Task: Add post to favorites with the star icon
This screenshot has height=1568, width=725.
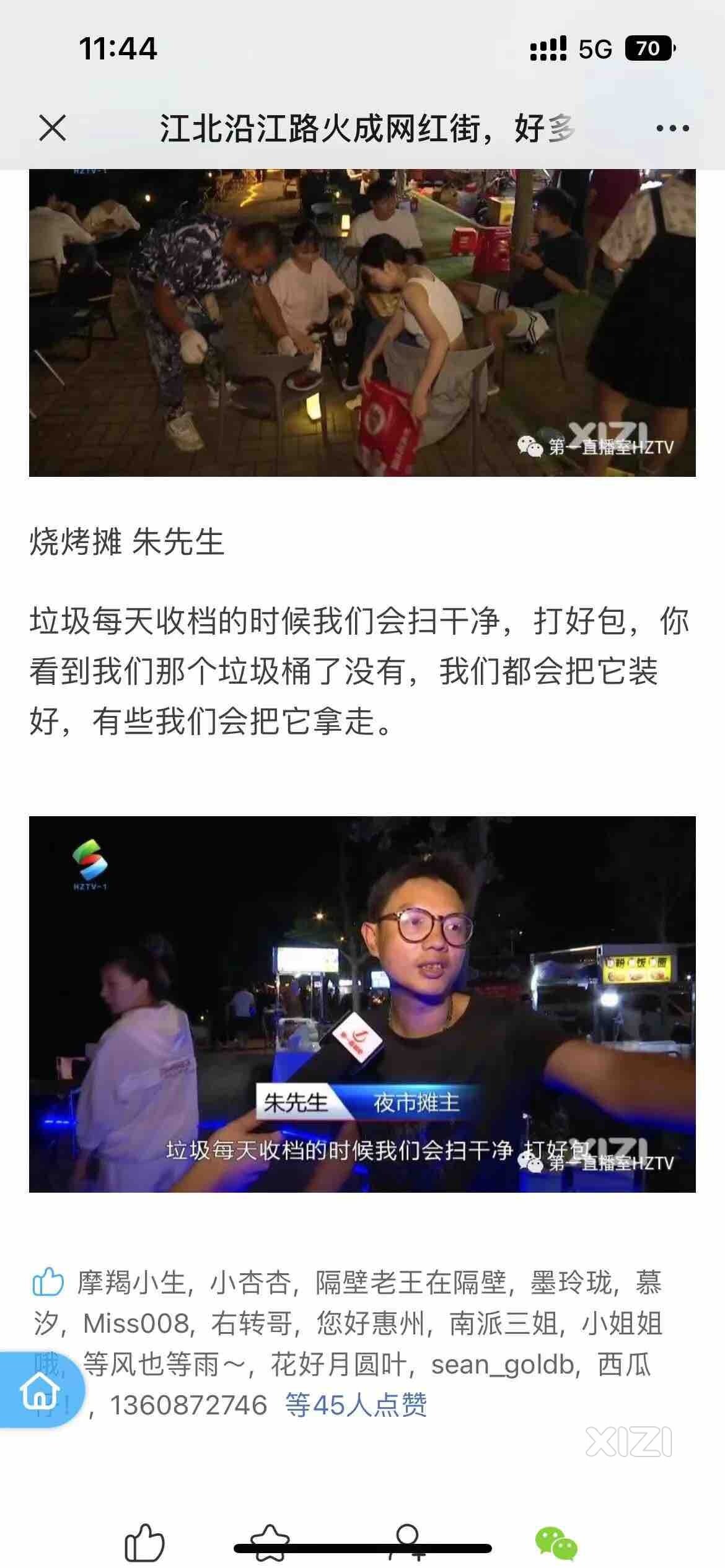Action: (270, 1542)
